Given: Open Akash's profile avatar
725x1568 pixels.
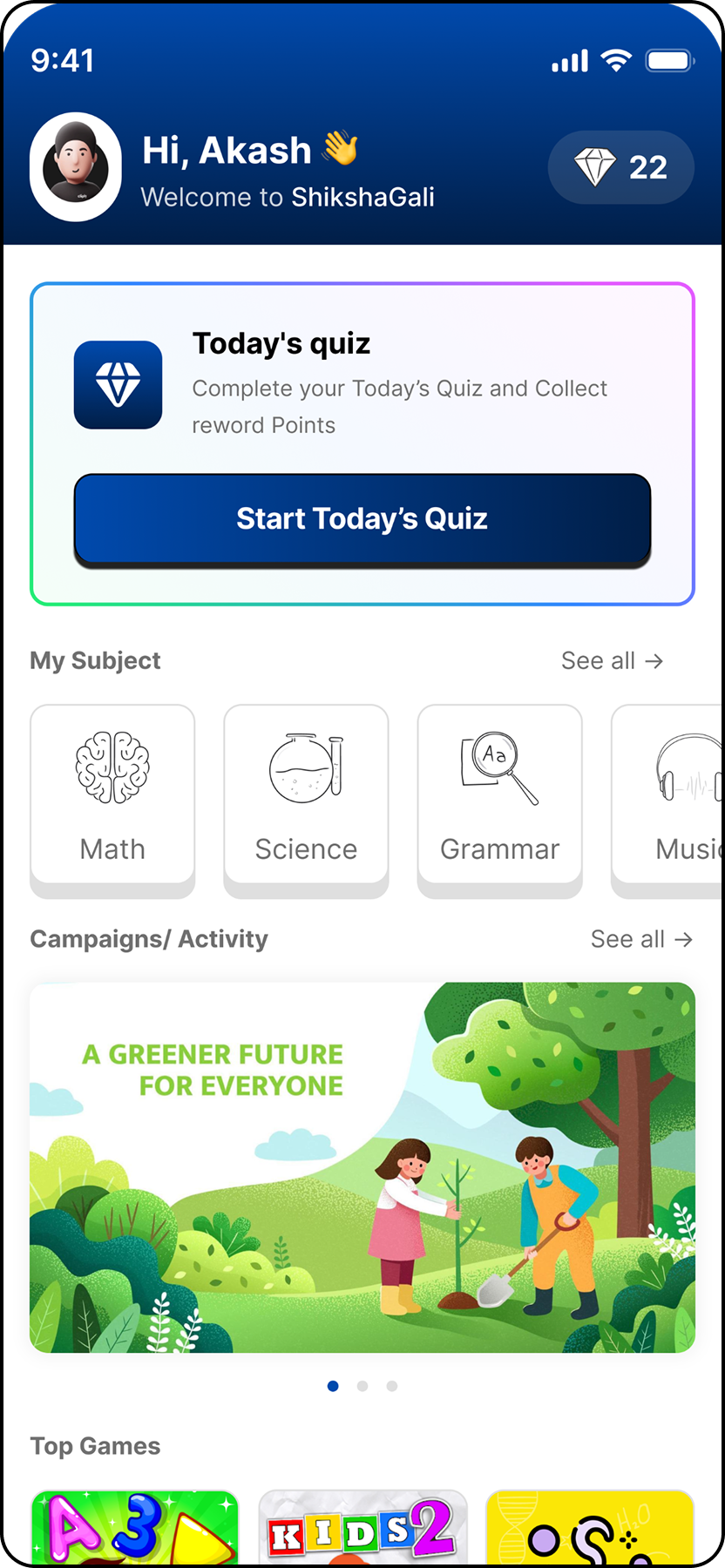Looking at the screenshot, I should (x=76, y=166).
